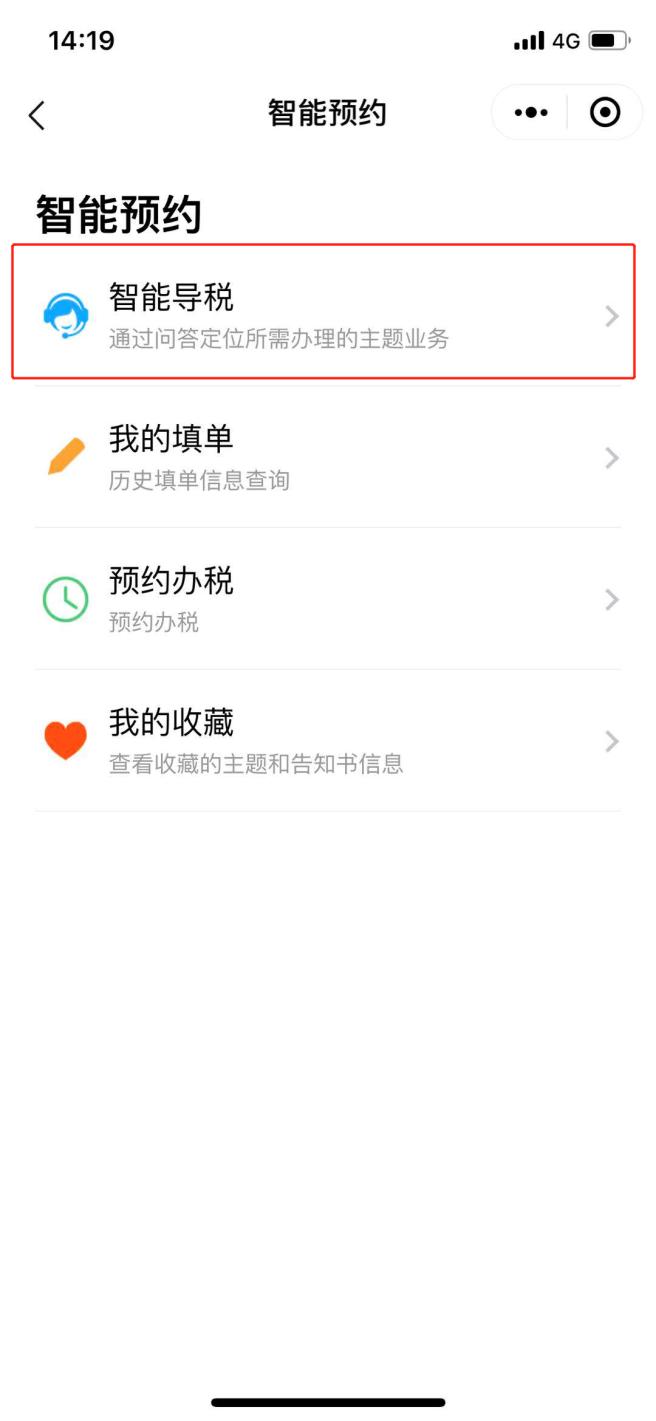Close the mini program with the circle button
Viewport: 656px width, 1421px height.
pyautogui.click(x=604, y=113)
